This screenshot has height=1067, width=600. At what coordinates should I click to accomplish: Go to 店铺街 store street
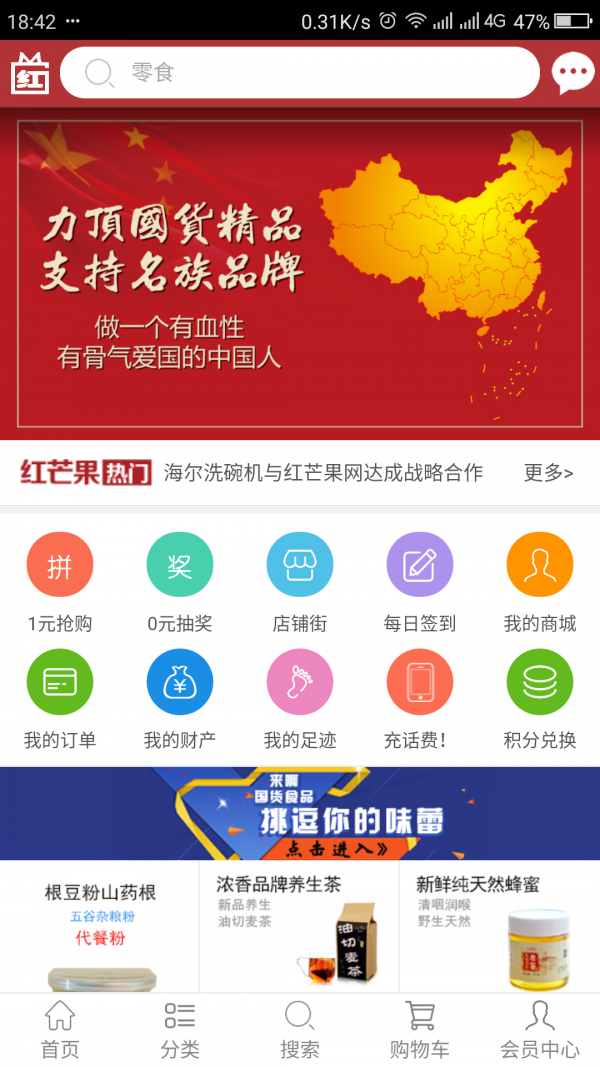300,582
